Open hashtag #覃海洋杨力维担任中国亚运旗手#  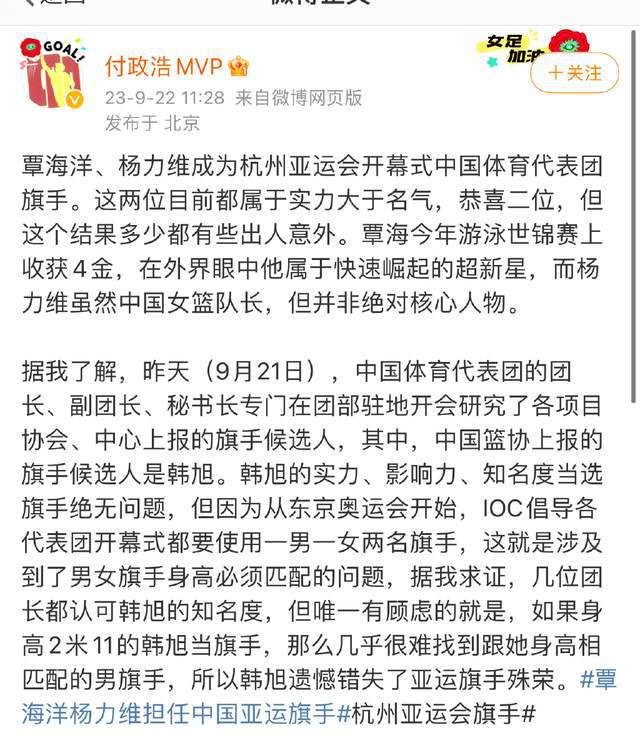click(x=180, y=713)
